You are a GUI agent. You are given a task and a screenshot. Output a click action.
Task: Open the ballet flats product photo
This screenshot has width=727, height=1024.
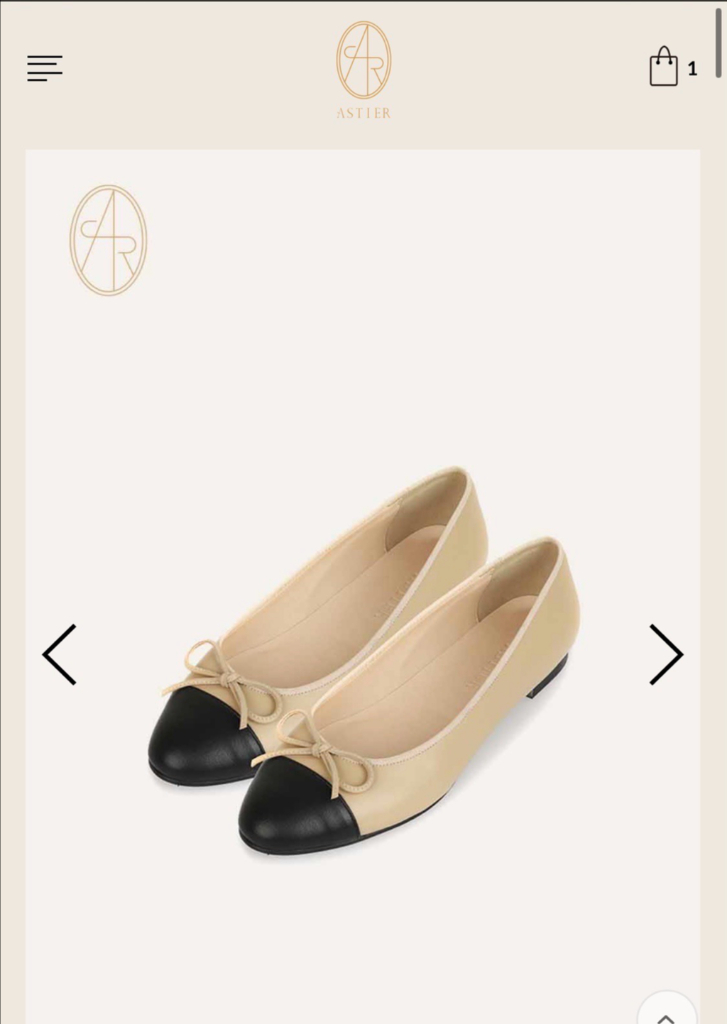tap(363, 660)
